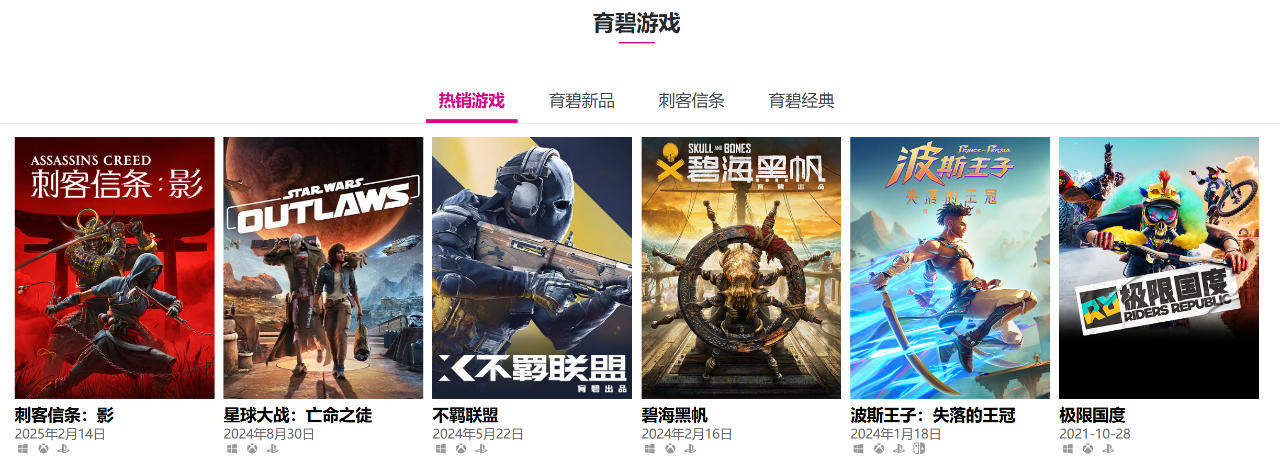This screenshot has width=1280, height=468.
Task: Open the 刺客信条：影 game card
Action: coord(115,268)
